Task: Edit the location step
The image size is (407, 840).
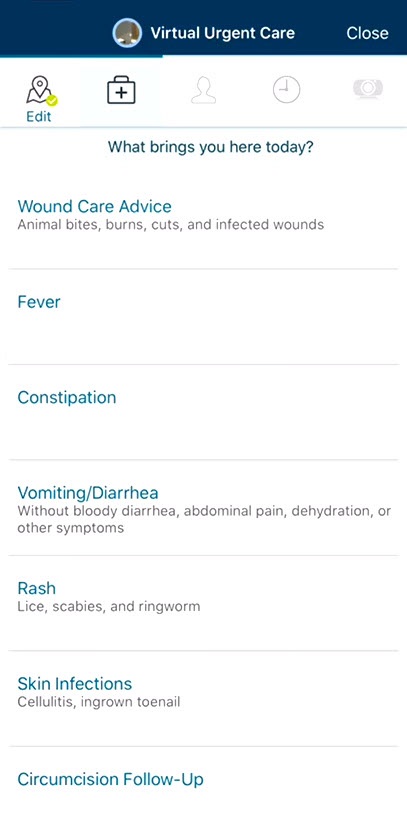Action: (x=40, y=99)
